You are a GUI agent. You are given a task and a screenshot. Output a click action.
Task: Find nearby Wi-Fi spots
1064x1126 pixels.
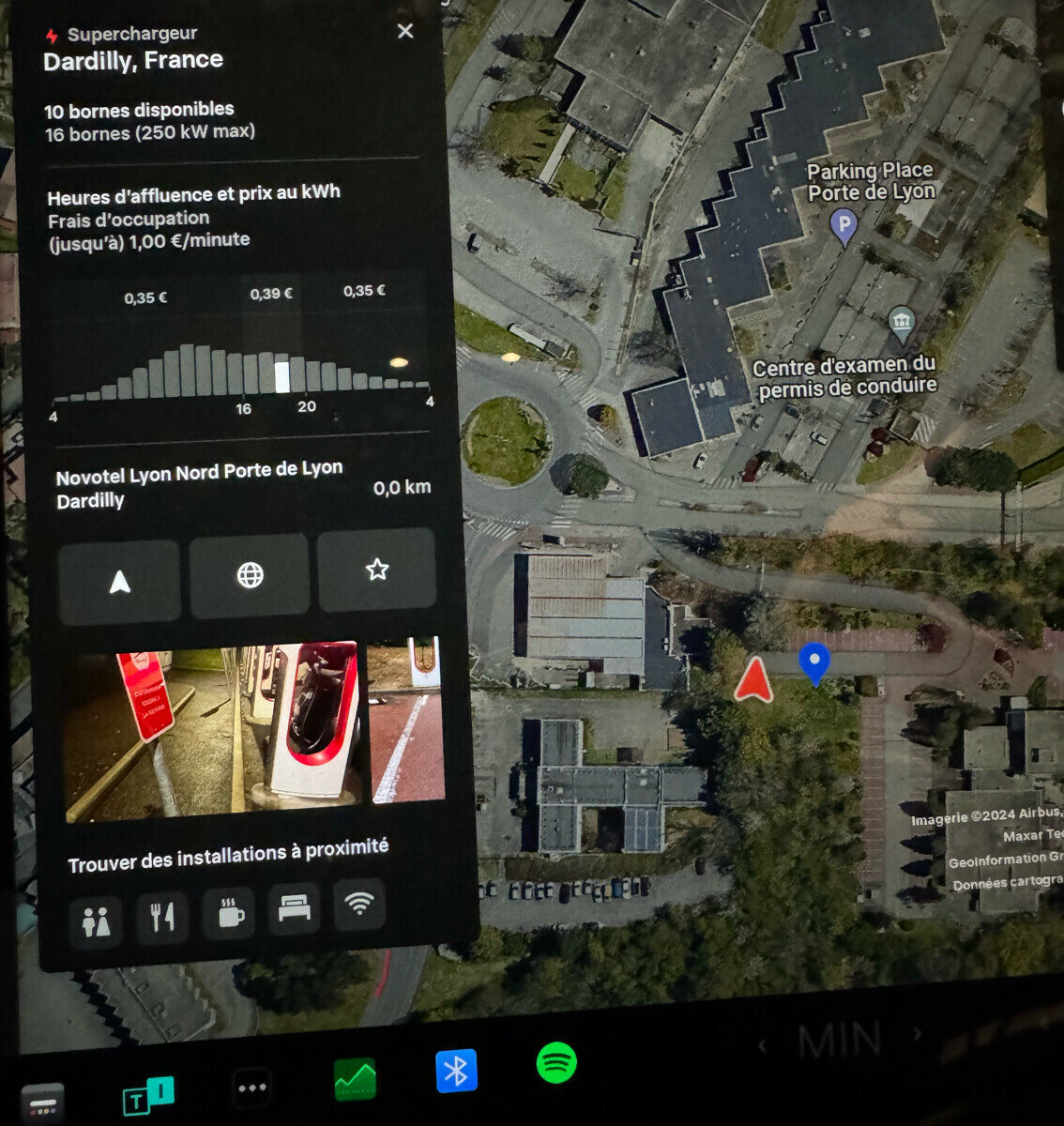tap(359, 903)
